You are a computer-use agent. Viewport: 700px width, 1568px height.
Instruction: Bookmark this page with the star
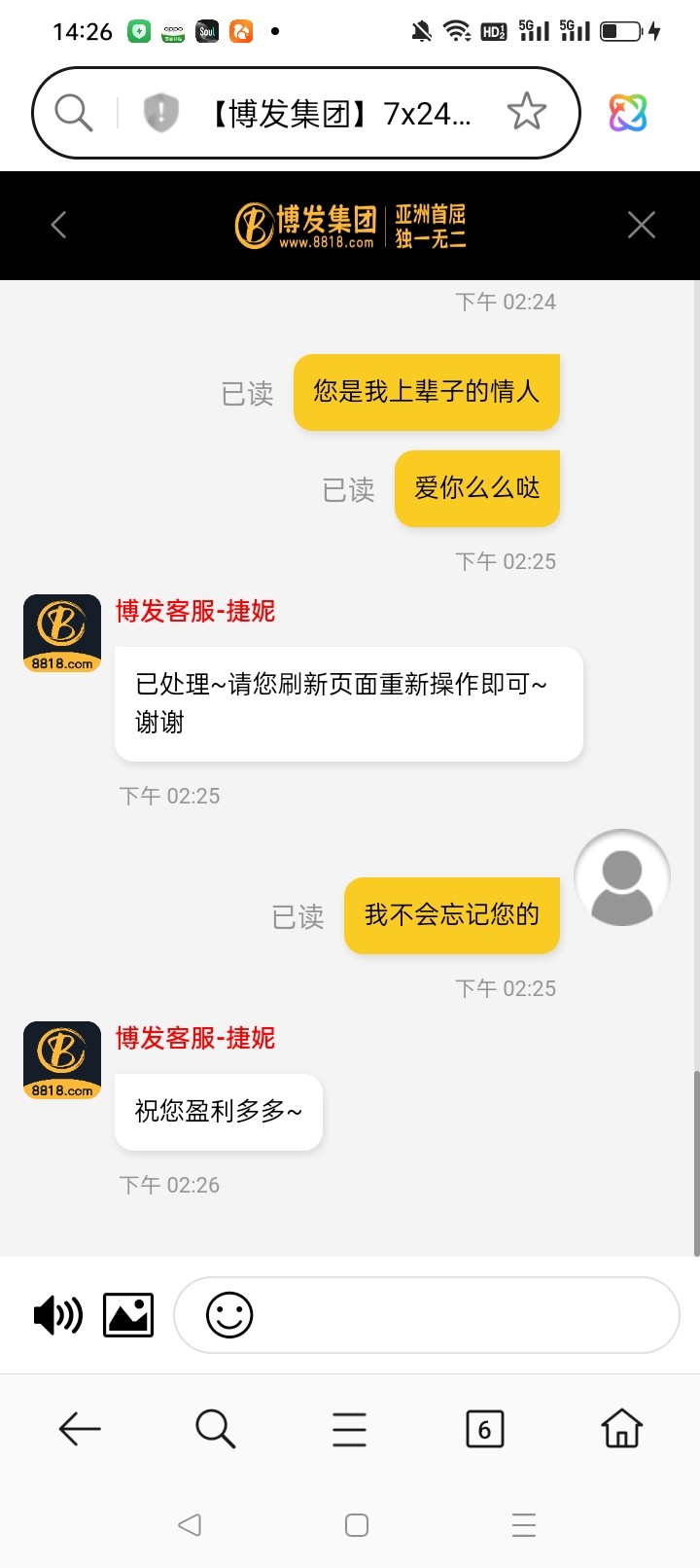(x=527, y=112)
